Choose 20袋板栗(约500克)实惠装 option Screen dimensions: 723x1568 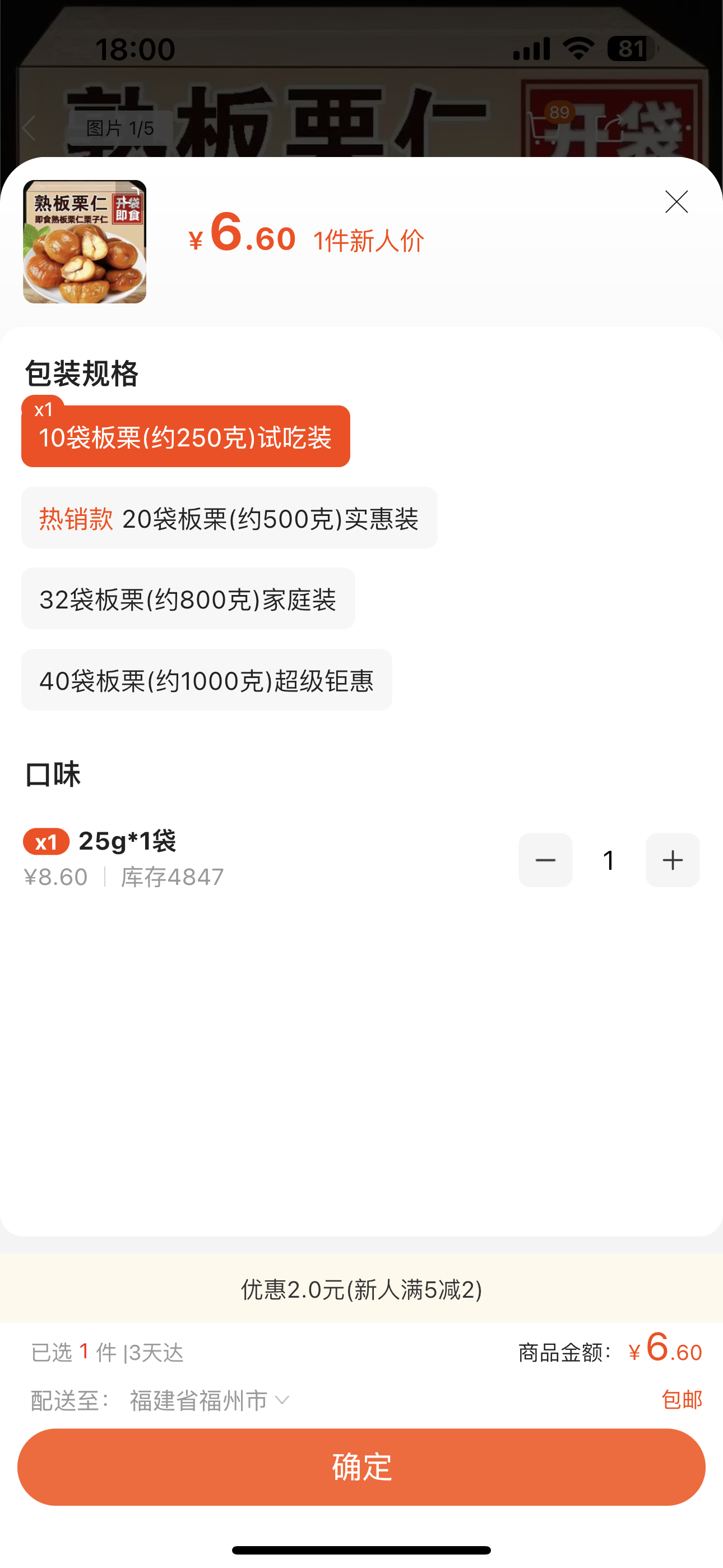pos(229,518)
